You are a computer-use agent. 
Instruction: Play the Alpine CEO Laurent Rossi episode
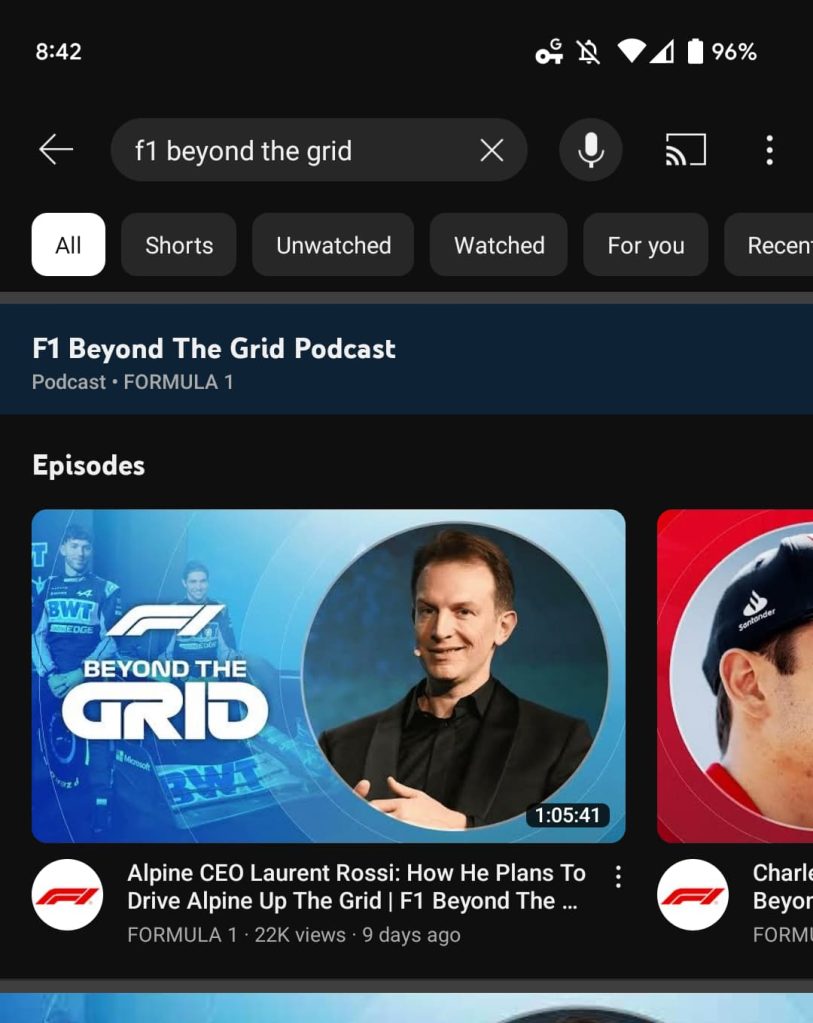tap(328, 676)
